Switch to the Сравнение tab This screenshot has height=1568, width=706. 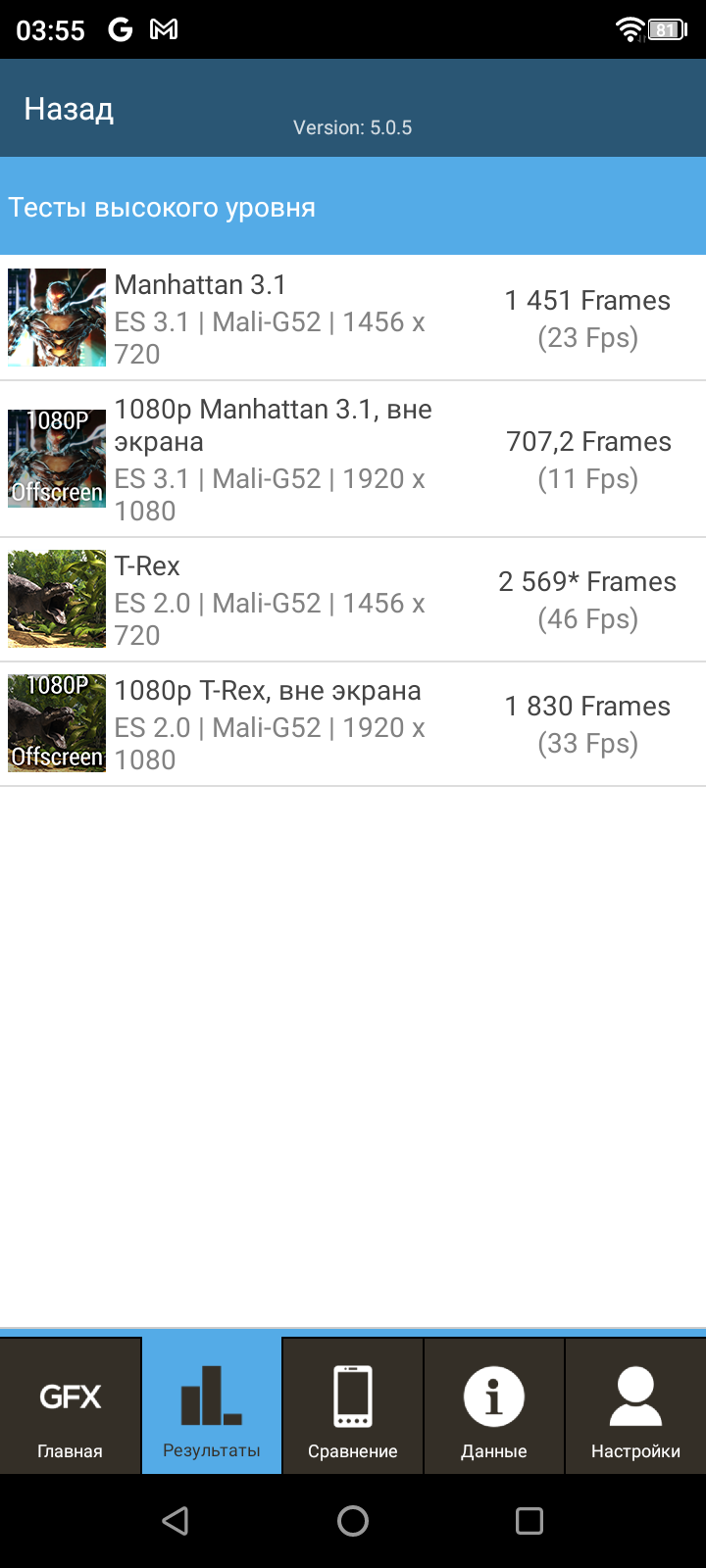coord(353,1406)
